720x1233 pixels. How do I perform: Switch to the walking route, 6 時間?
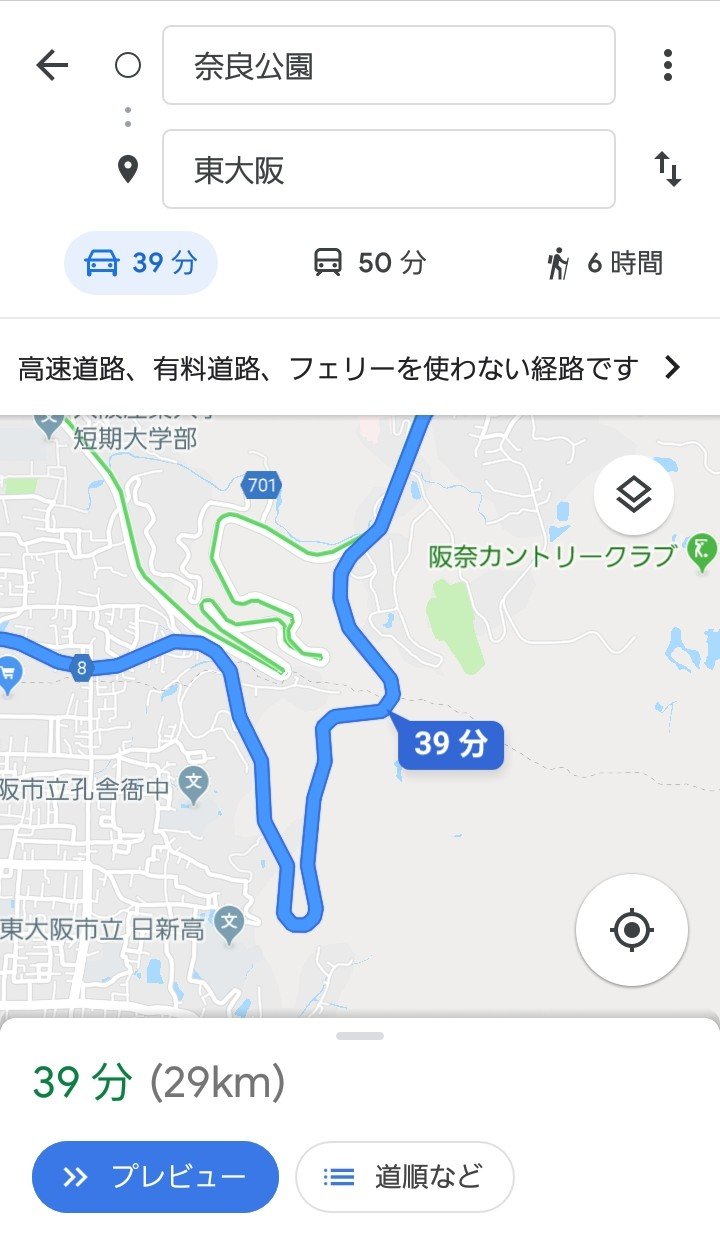tap(604, 264)
